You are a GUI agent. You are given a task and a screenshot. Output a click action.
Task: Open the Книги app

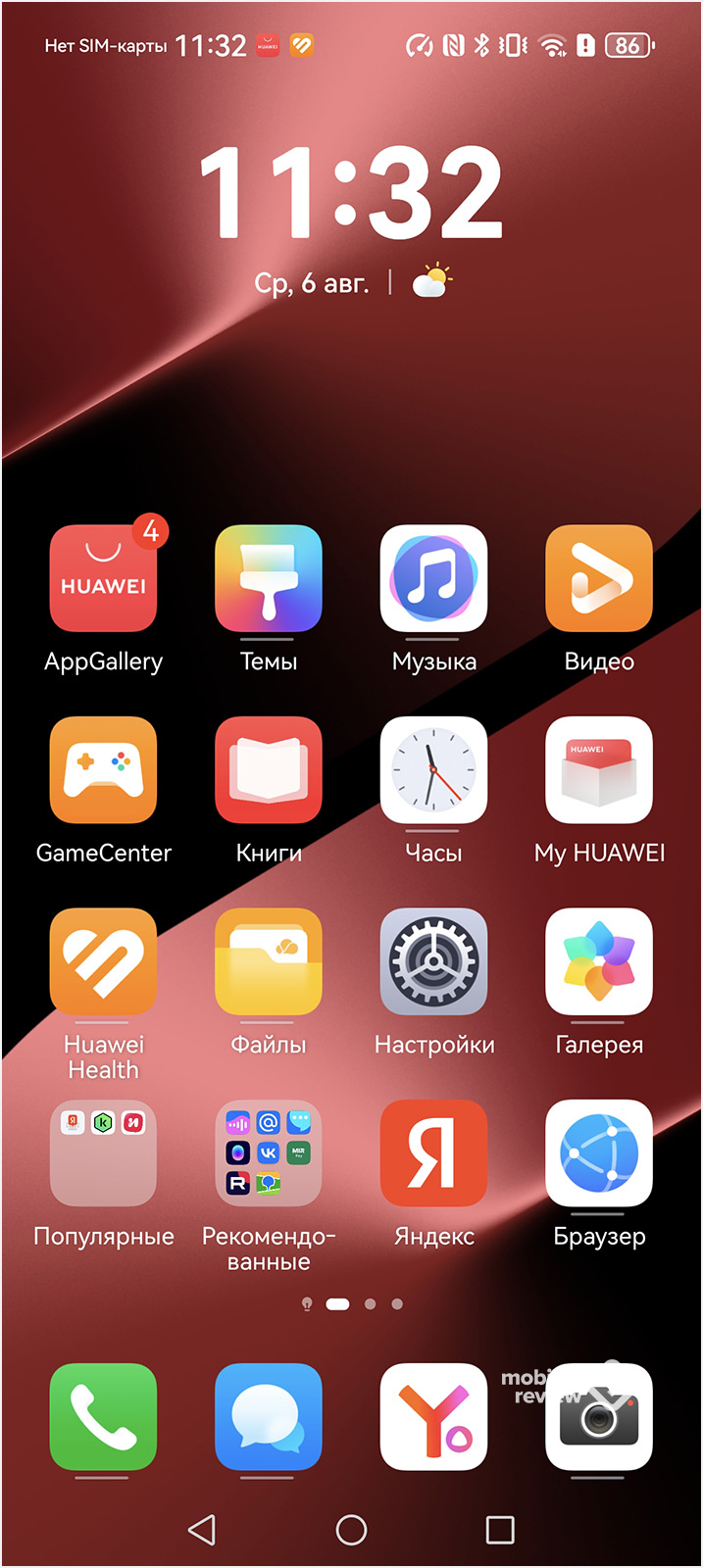[268, 770]
